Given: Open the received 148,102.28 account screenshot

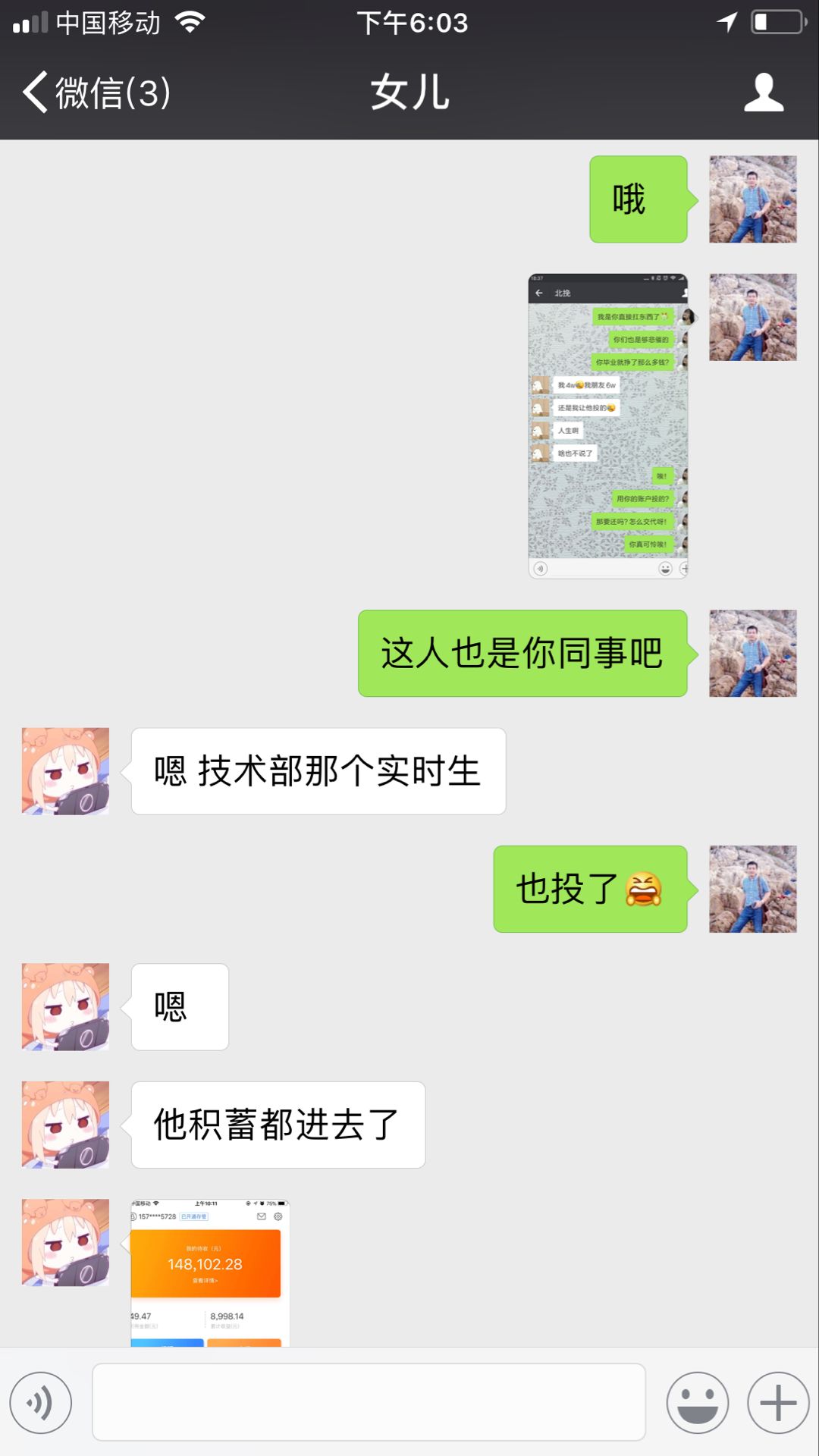Looking at the screenshot, I should [209, 1272].
